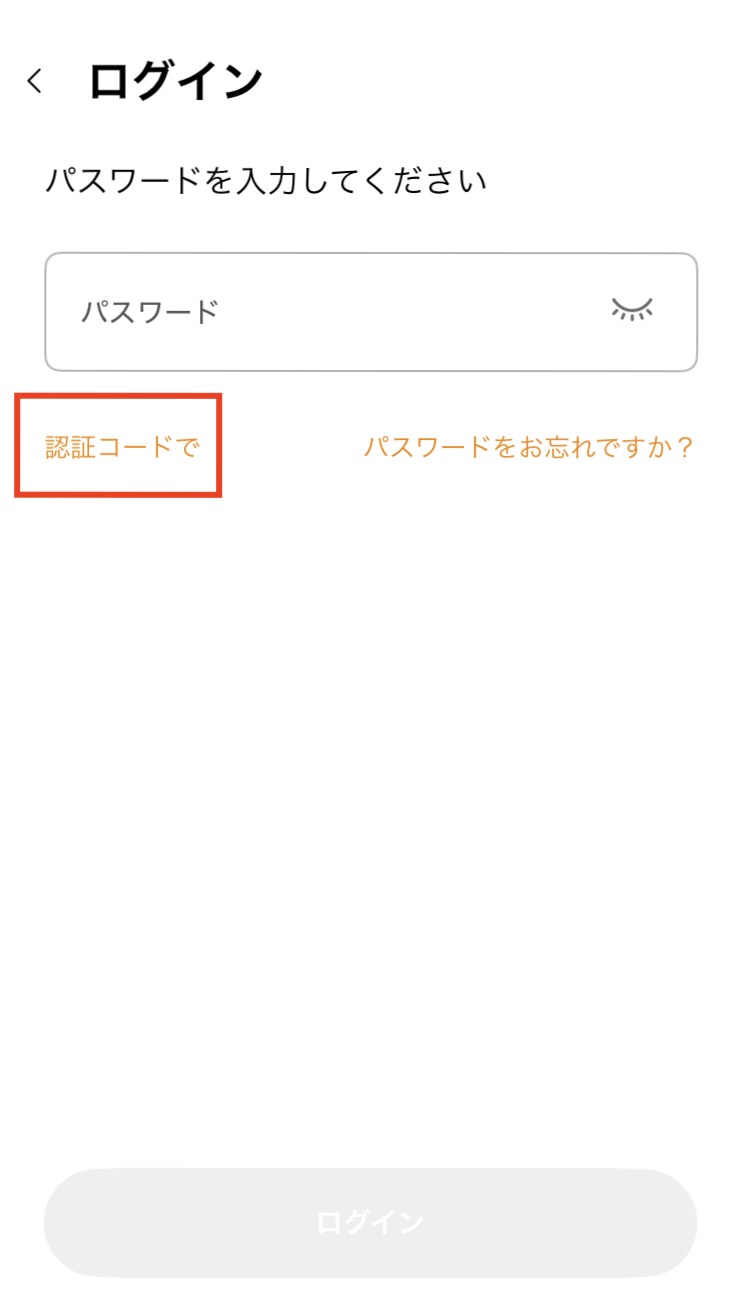Toggle password visibility eye icon
The width and height of the screenshot is (733, 1316).
632,309
